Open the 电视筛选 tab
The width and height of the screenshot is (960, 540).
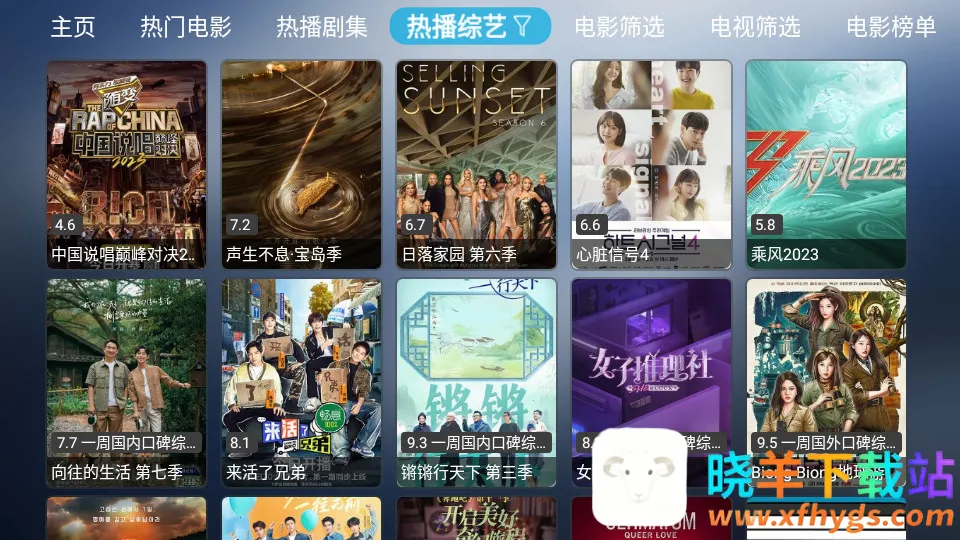pos(756,27)
